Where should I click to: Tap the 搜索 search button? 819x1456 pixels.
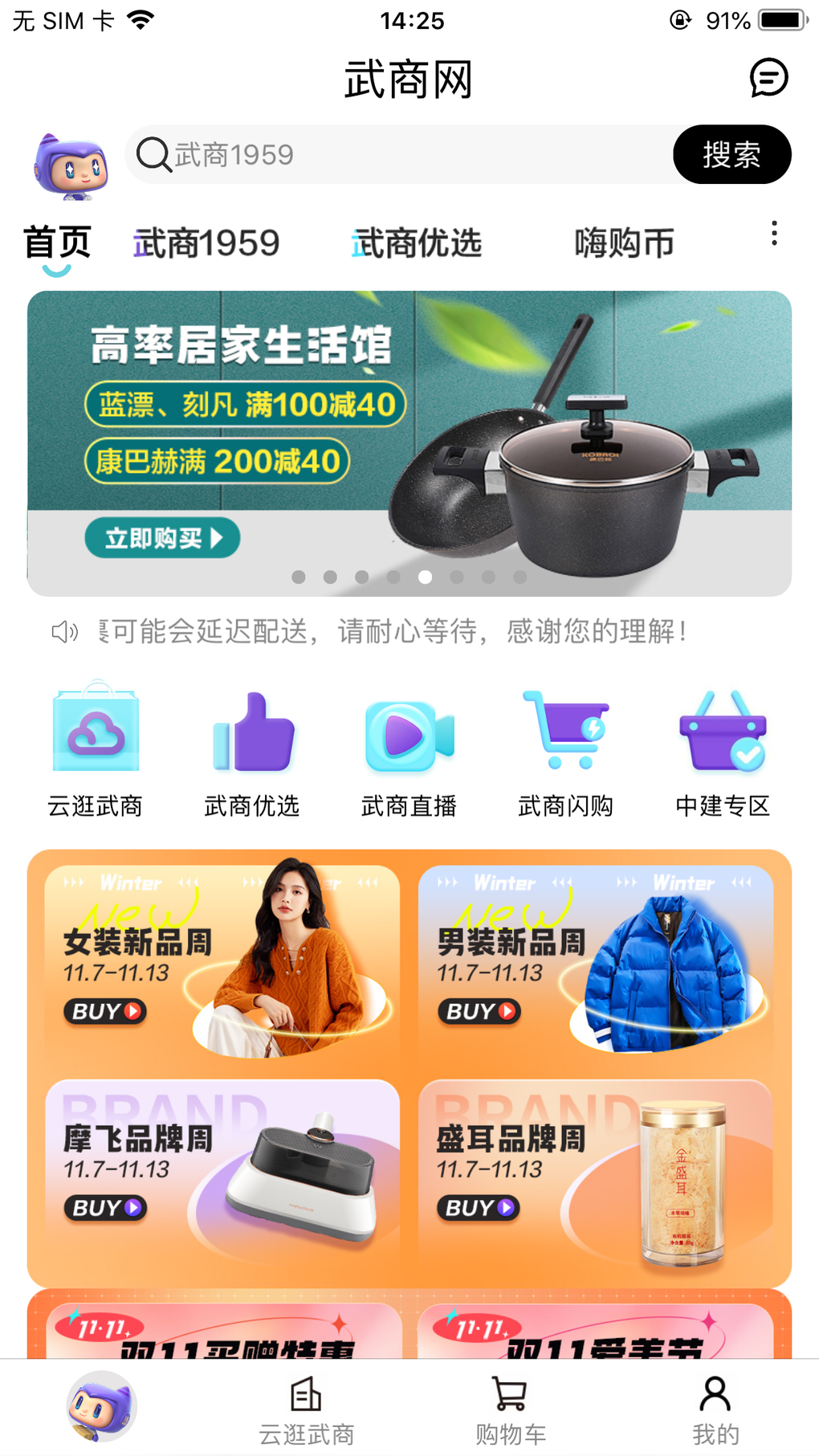[x=731, y=154]
